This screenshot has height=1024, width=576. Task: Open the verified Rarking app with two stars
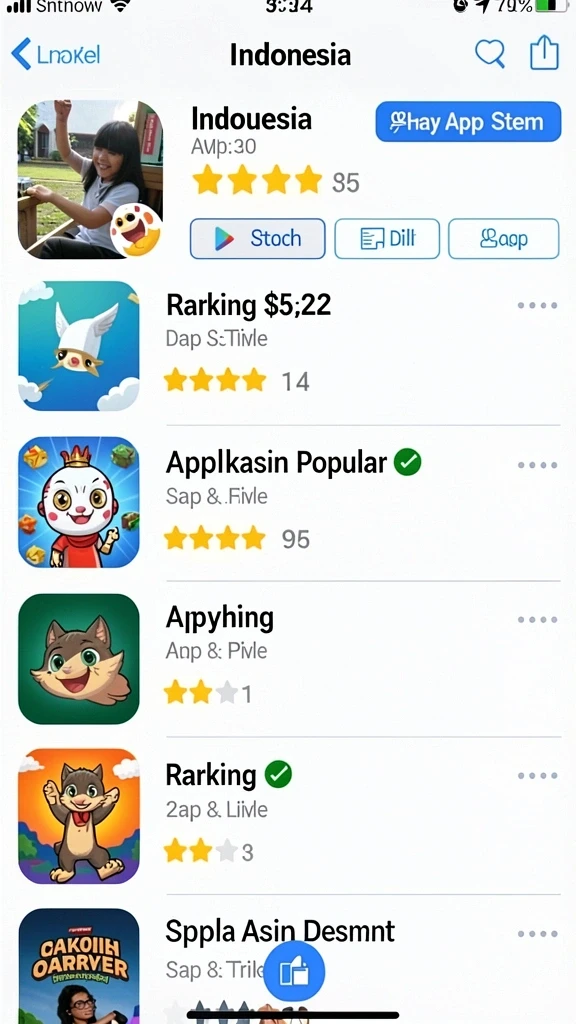(x=288, y=816)
